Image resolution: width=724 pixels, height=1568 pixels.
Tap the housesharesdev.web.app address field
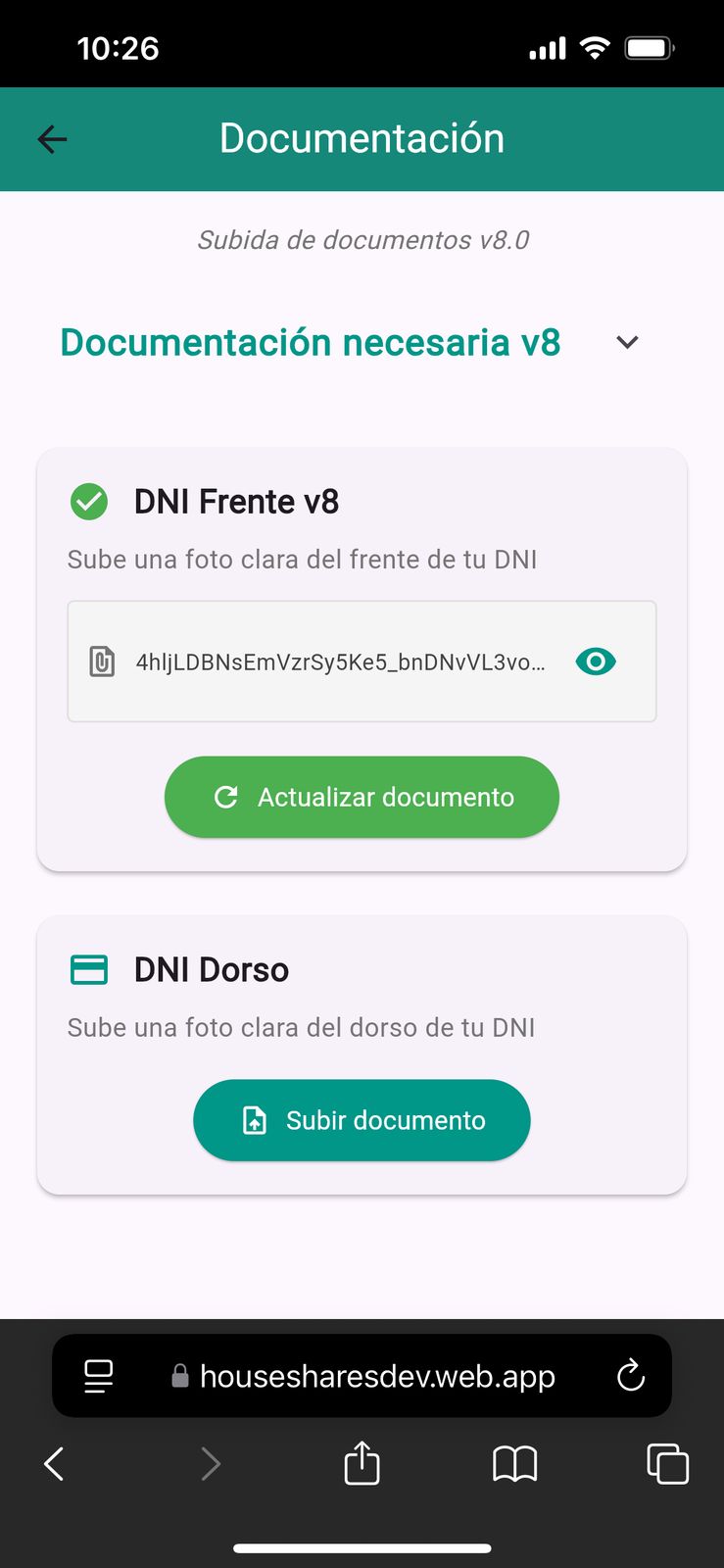click(x=377, y=1375)
